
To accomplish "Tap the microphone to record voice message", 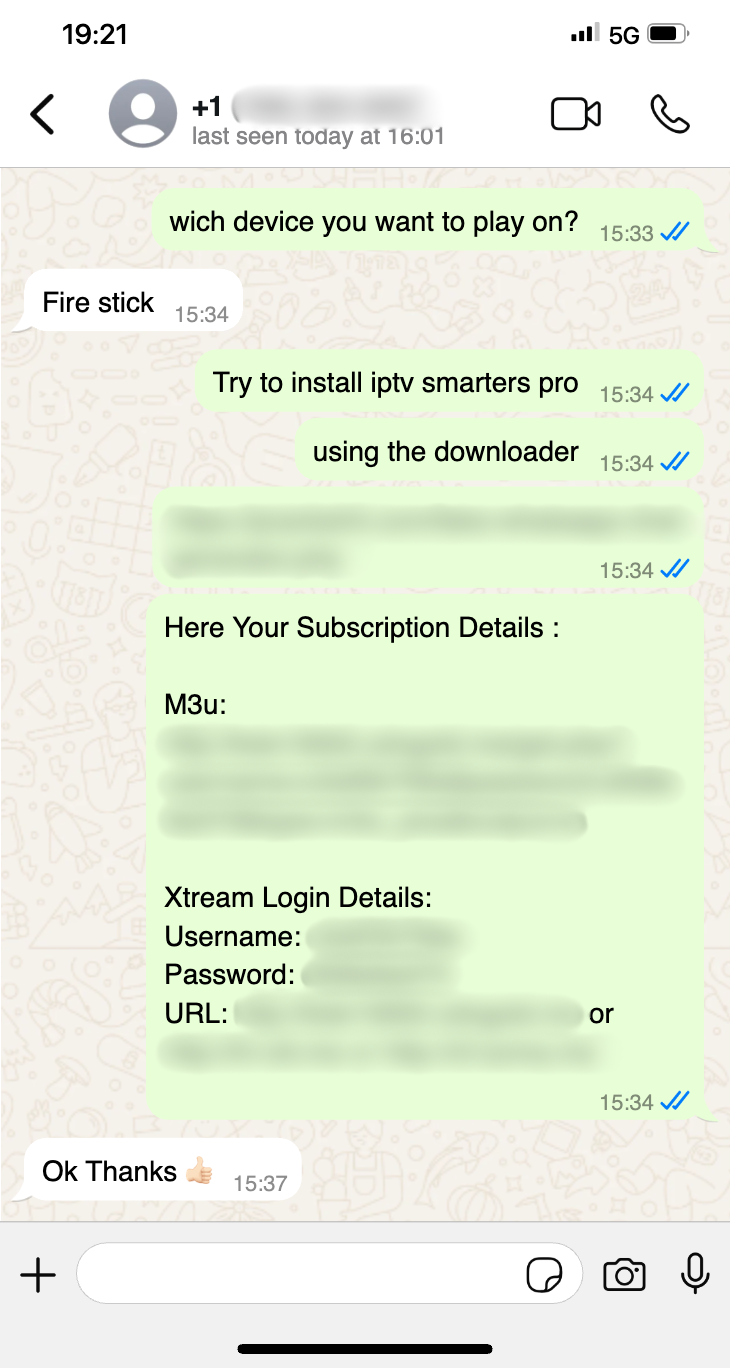I will coord(695,1274).
